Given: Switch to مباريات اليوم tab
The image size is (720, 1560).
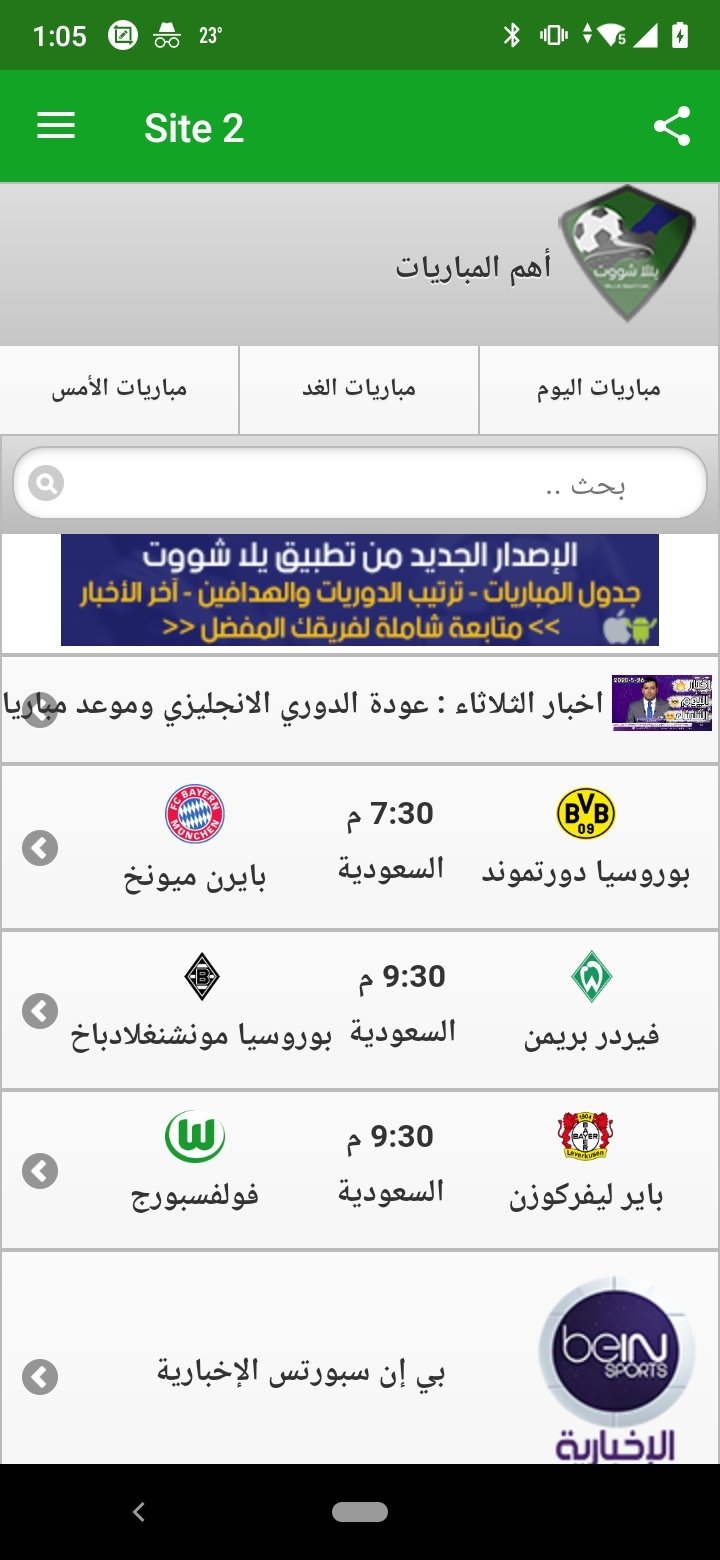Looking at the screenshot, I should tap(599, 390).
